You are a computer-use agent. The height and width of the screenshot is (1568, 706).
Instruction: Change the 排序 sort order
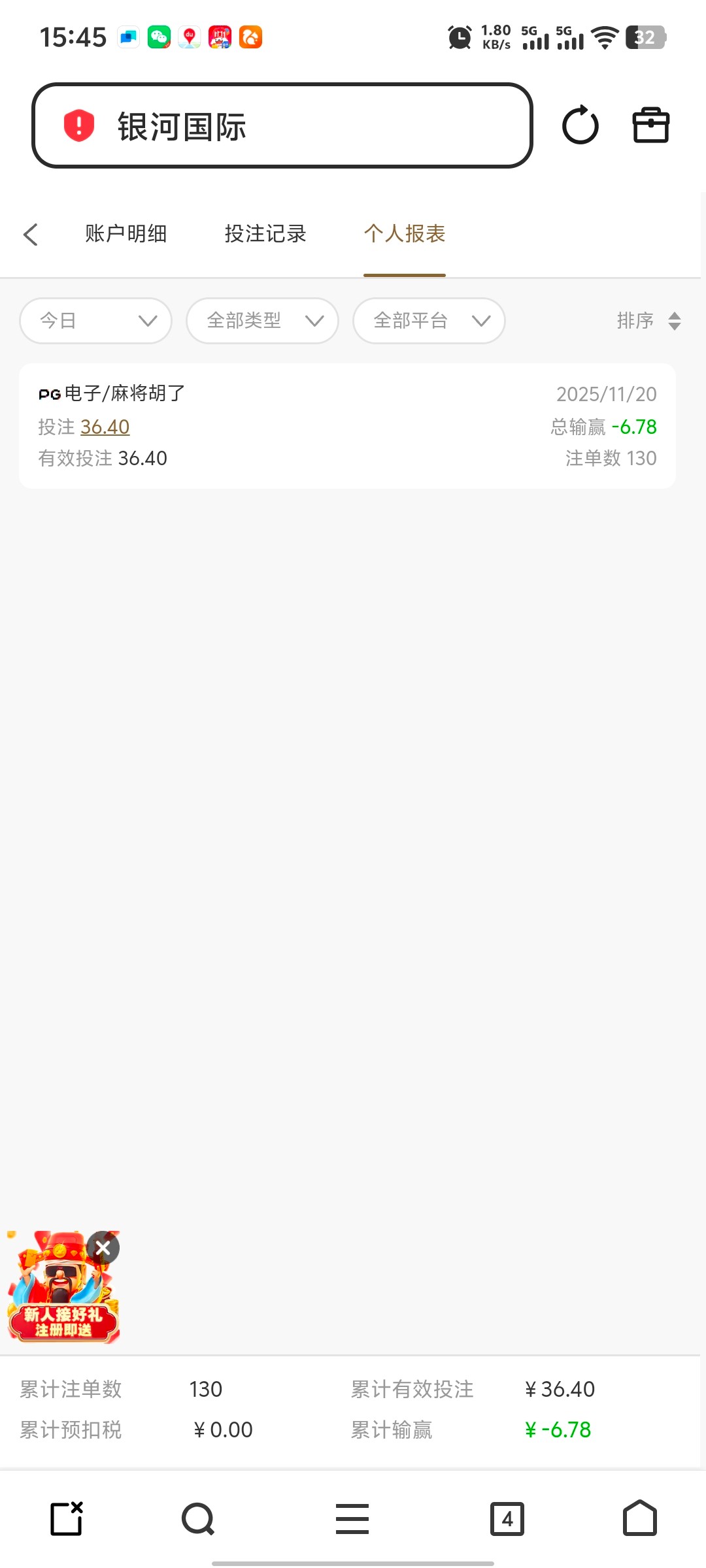pyautogui.click(x=648, y=321)
